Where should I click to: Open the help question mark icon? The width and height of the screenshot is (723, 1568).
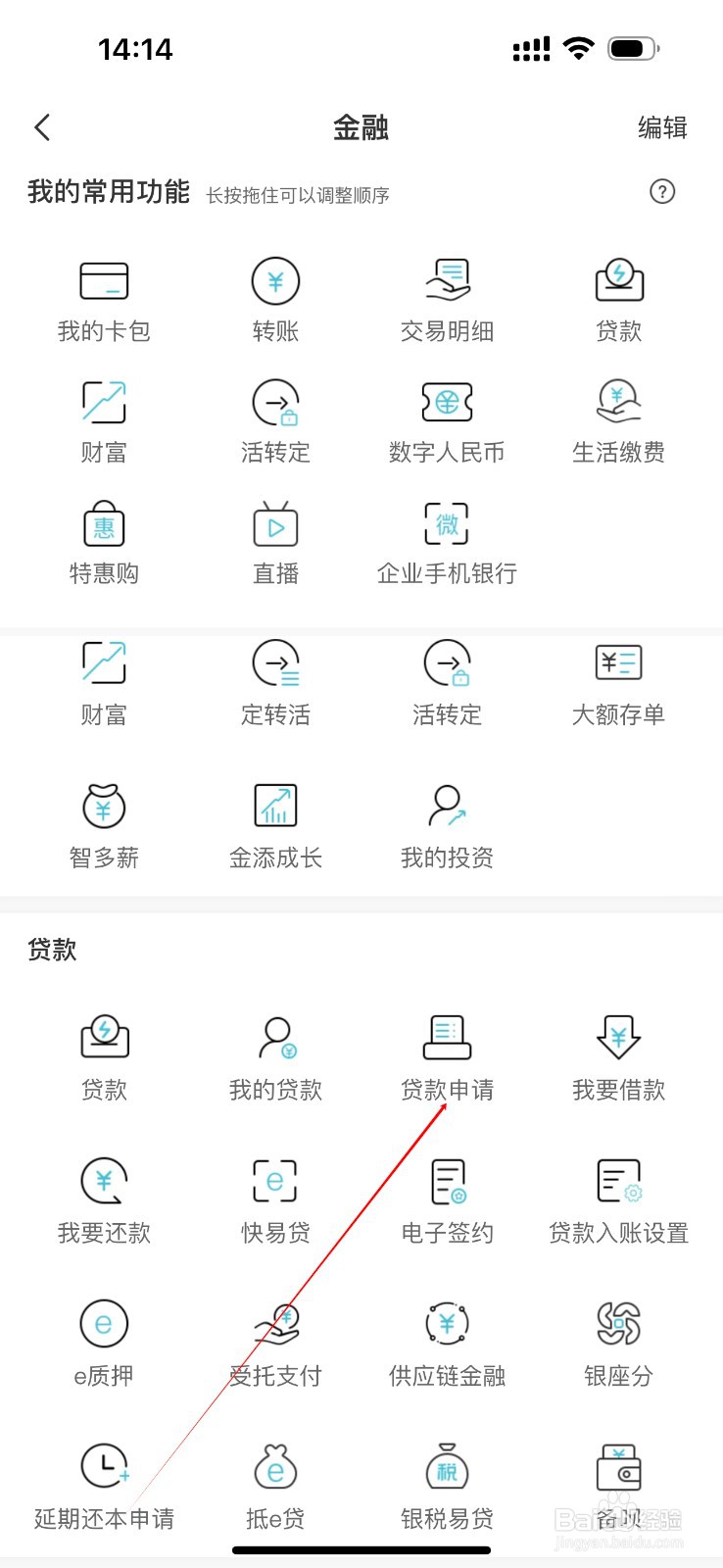(x=663, y=191)
